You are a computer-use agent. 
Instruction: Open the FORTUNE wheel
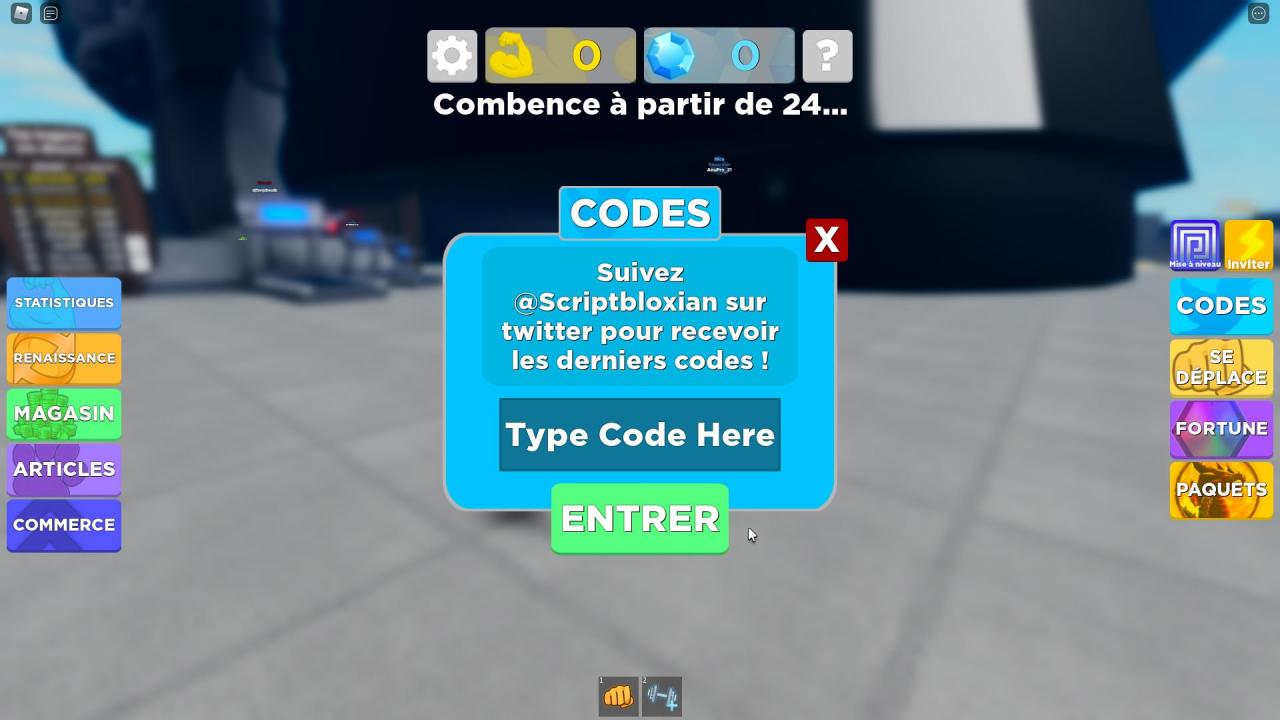[x=1221, y=428]
